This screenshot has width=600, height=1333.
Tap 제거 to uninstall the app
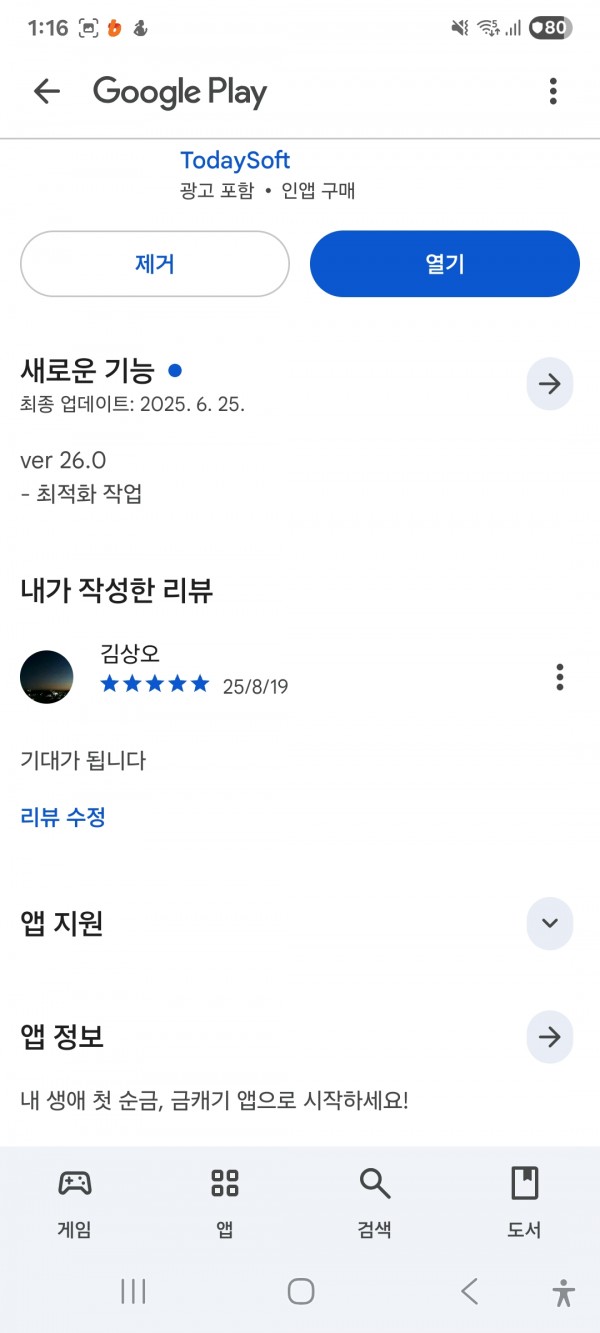(x=155, y=264)
